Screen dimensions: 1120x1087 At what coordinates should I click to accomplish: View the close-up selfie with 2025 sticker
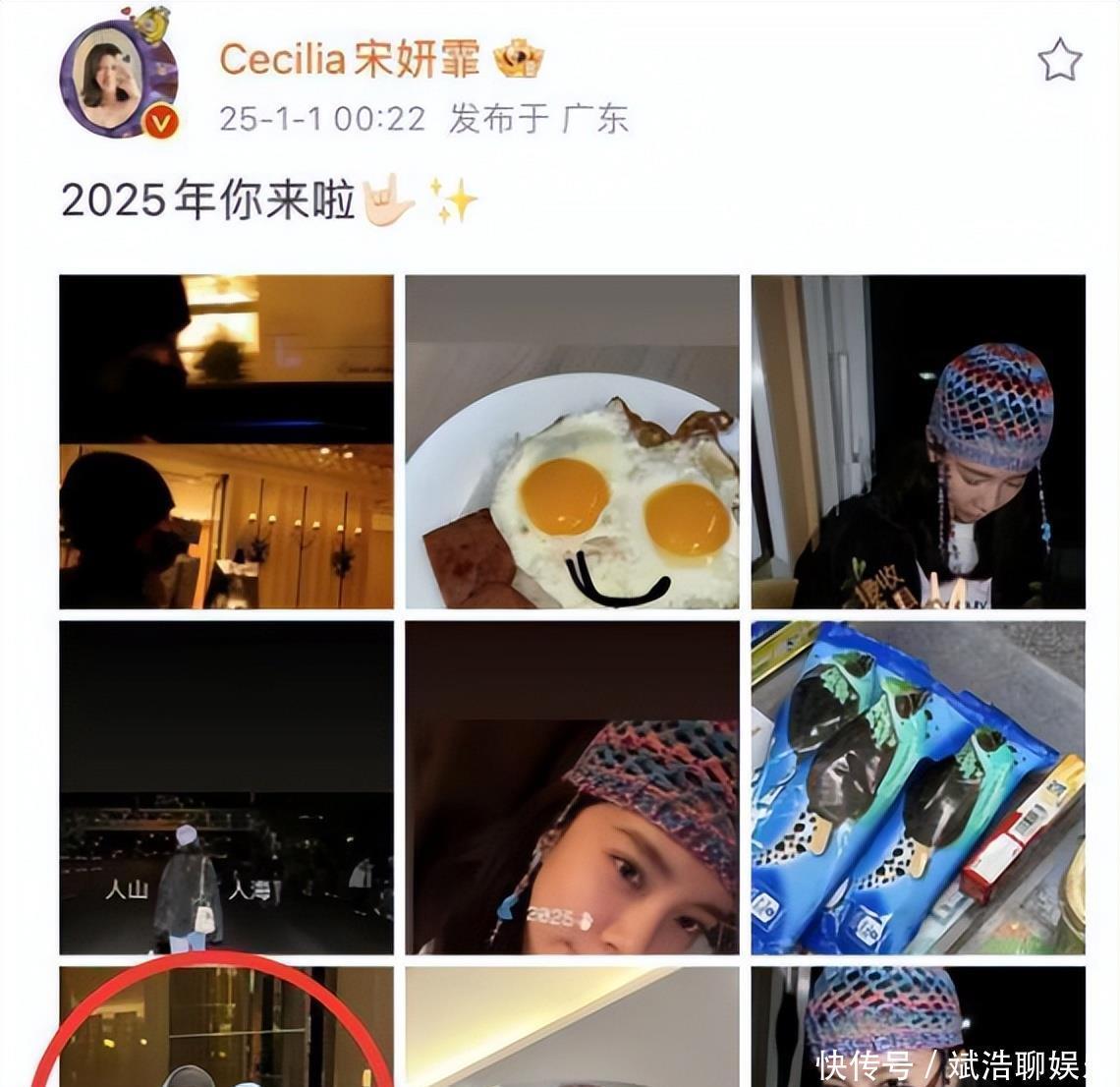click(572, 787)
